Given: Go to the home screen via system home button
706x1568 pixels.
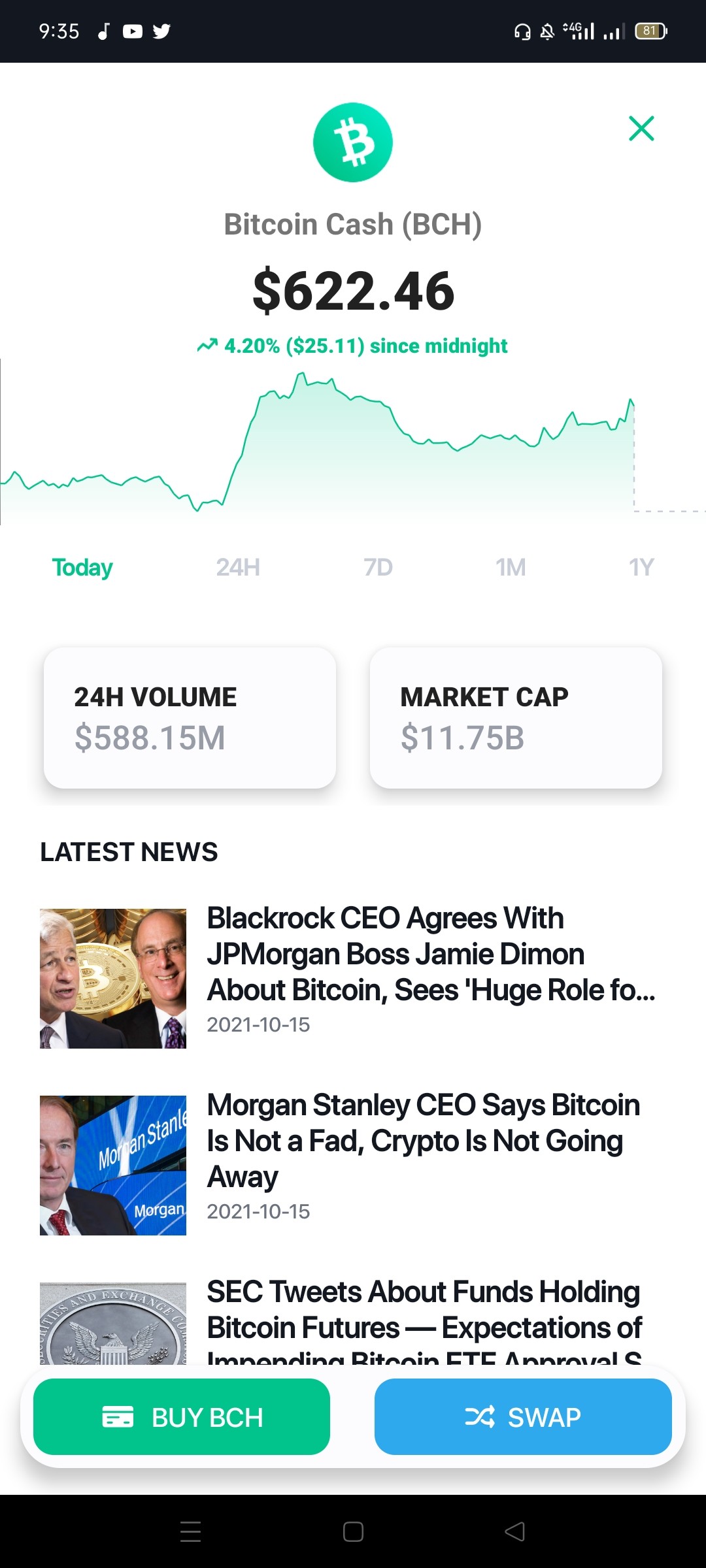Looking at the screenshot, I should coord(353,1531).
